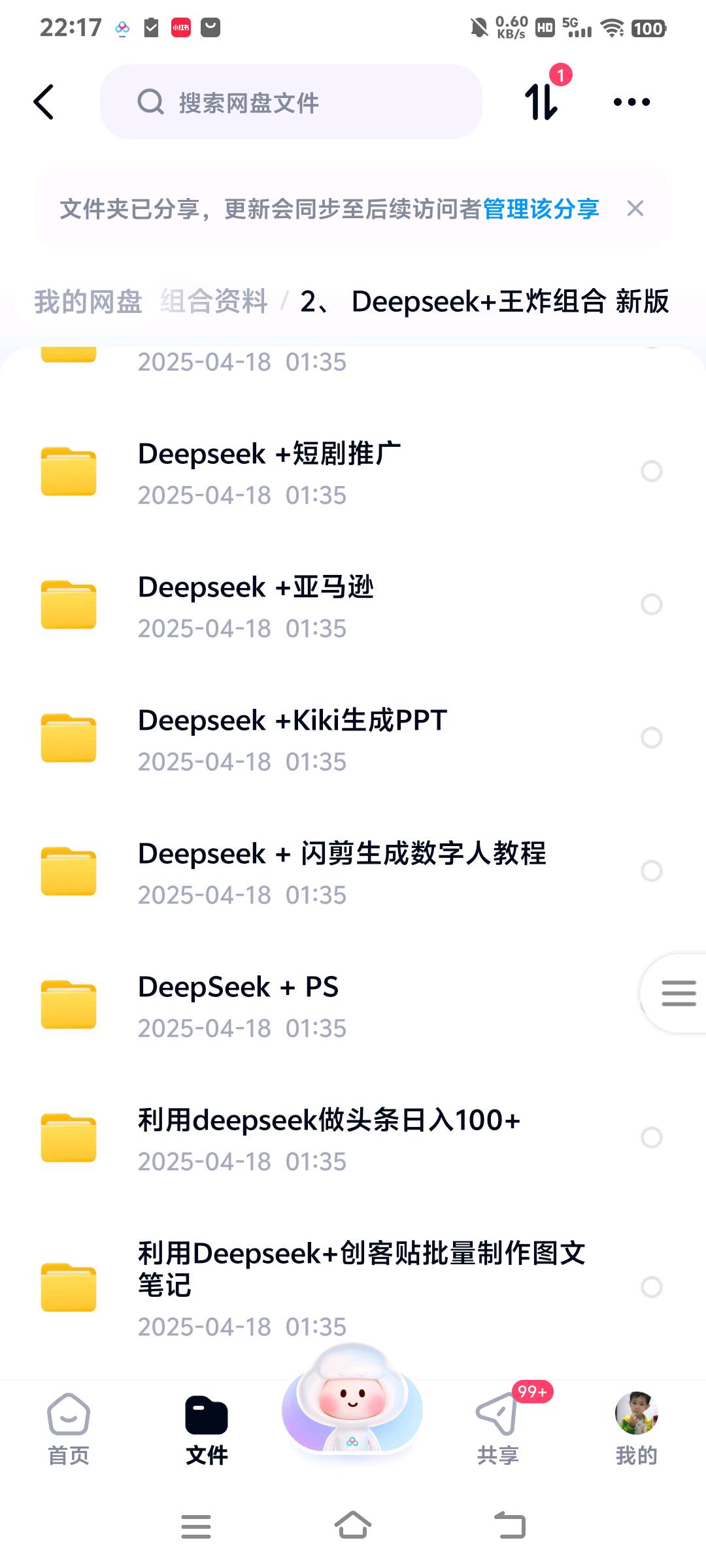Open the three-dot overflow menu
Screen dimensions: 706x1568
(x=631, y=102)
